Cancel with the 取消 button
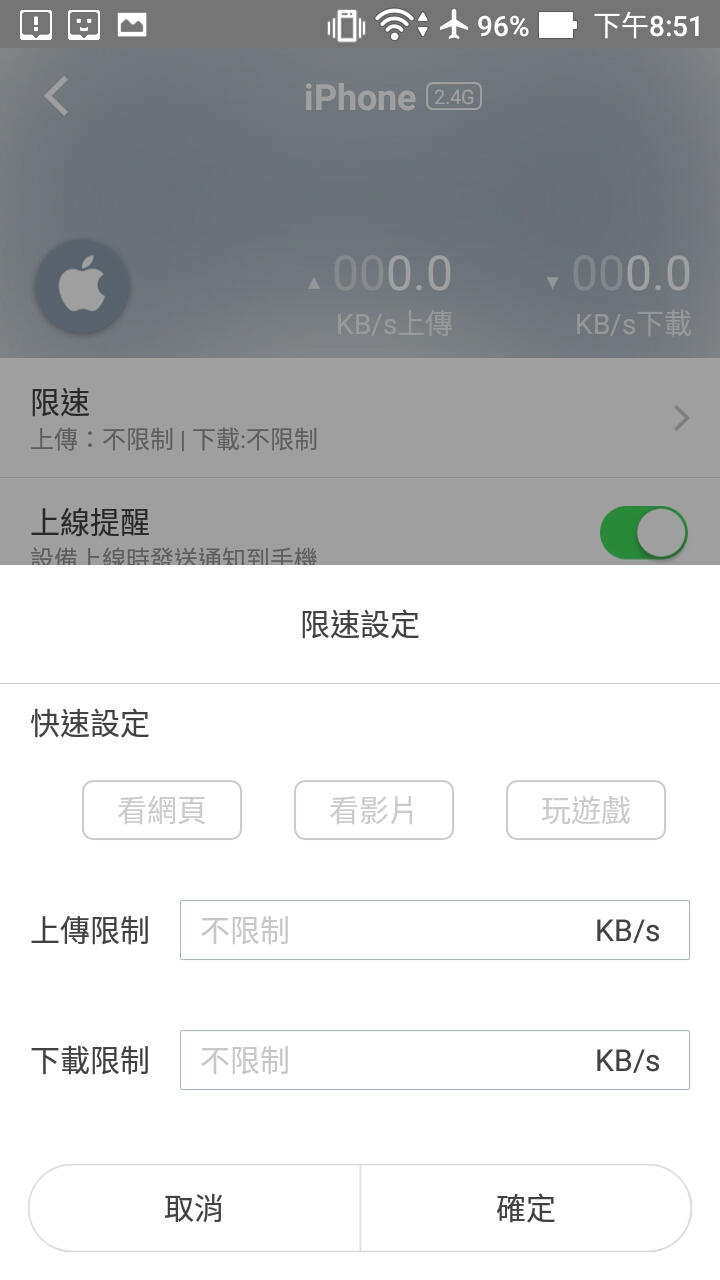The width and height of the screenshot is (720, 1280). click(194, 1208)
